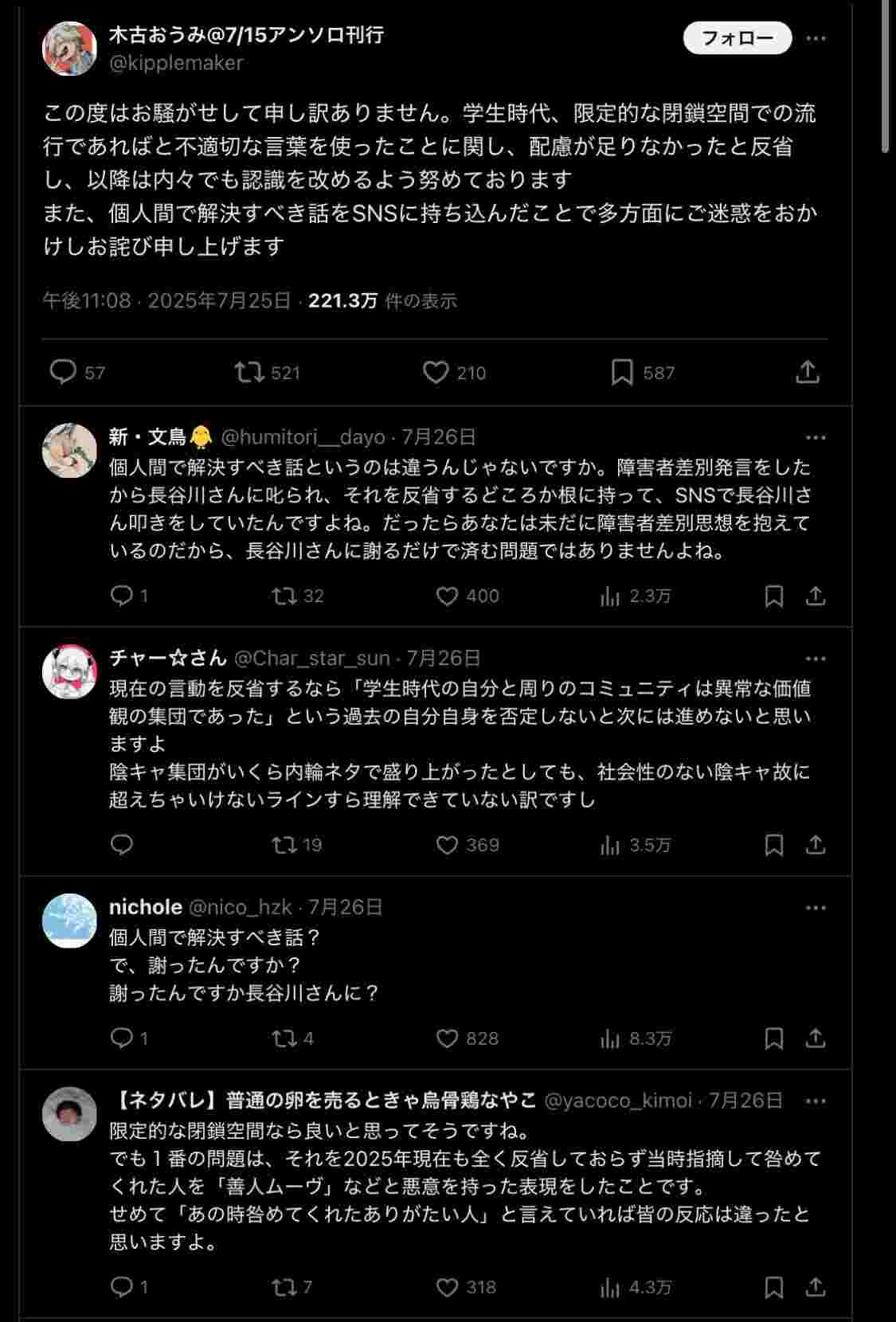Open overflow menu on @kipplemaker's post

tap(816, 38)
